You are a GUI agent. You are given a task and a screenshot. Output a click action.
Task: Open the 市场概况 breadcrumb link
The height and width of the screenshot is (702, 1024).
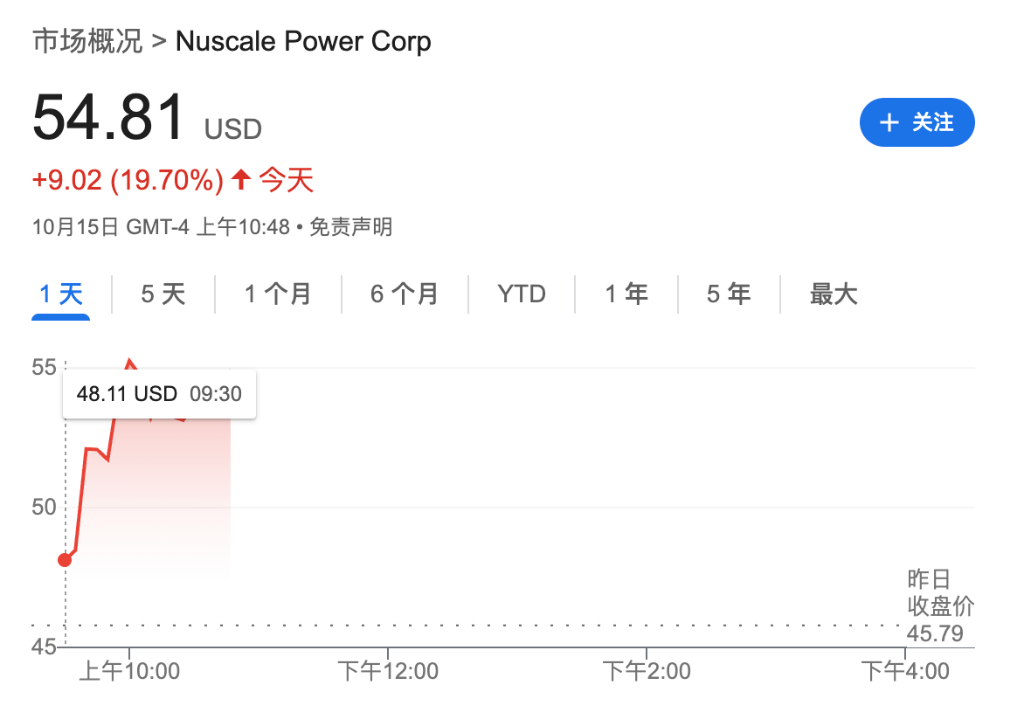tap(88, 42)
